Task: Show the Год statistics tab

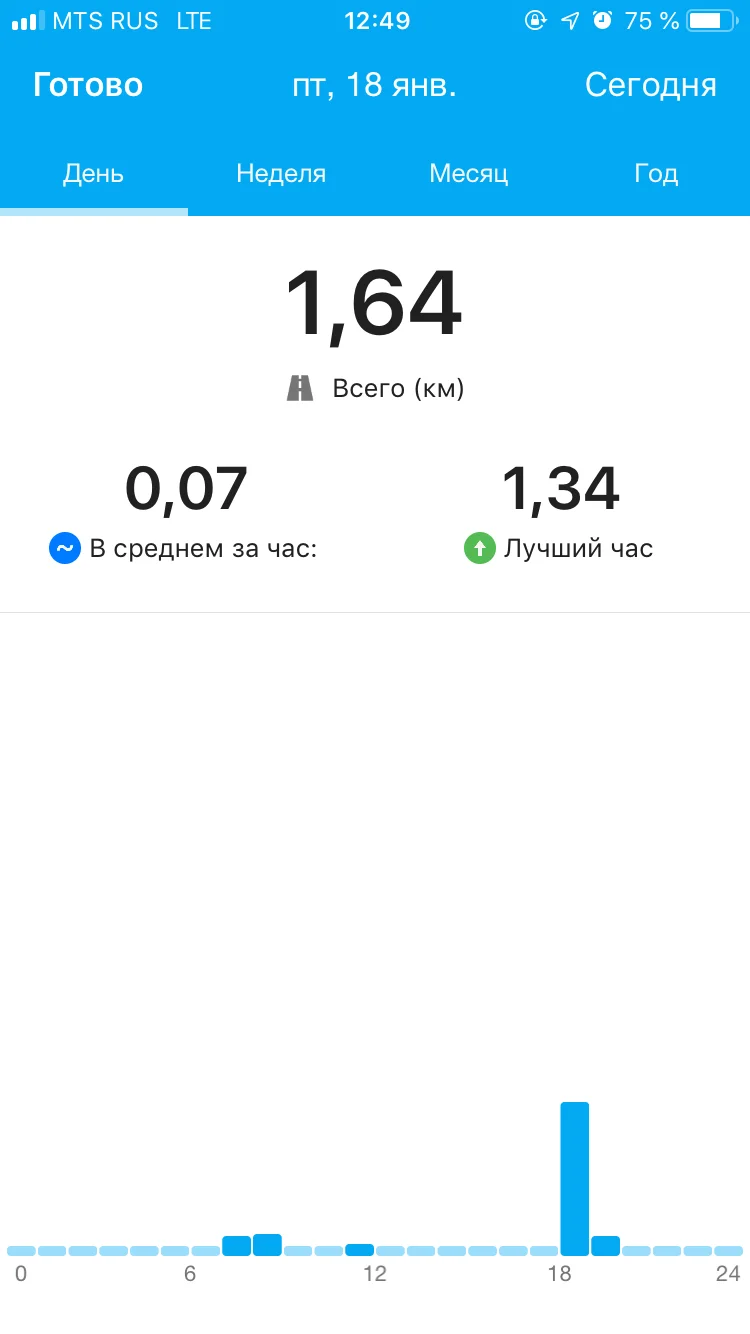Action: click(656, 174)
